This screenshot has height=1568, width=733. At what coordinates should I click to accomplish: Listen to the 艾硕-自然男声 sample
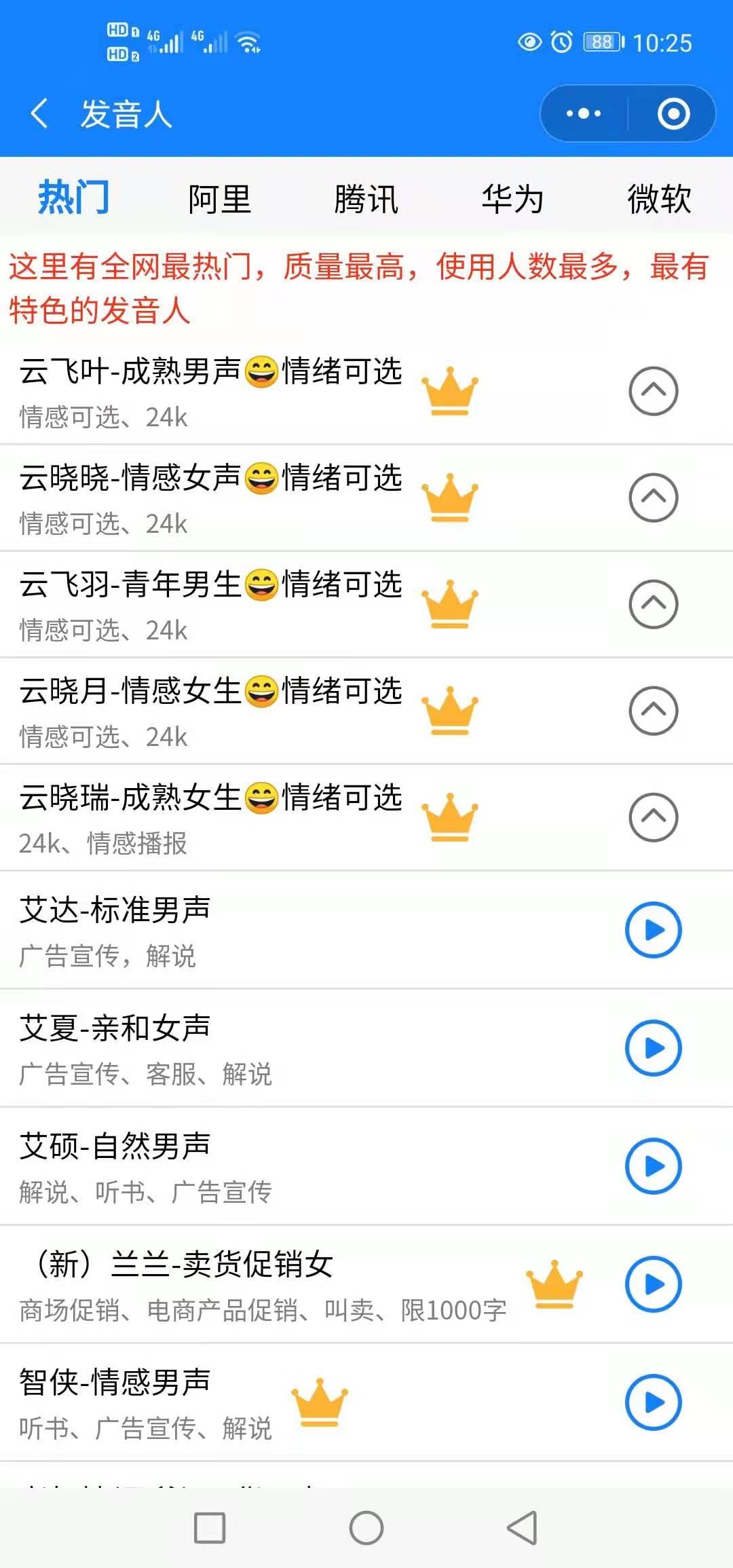[653, 1166]
